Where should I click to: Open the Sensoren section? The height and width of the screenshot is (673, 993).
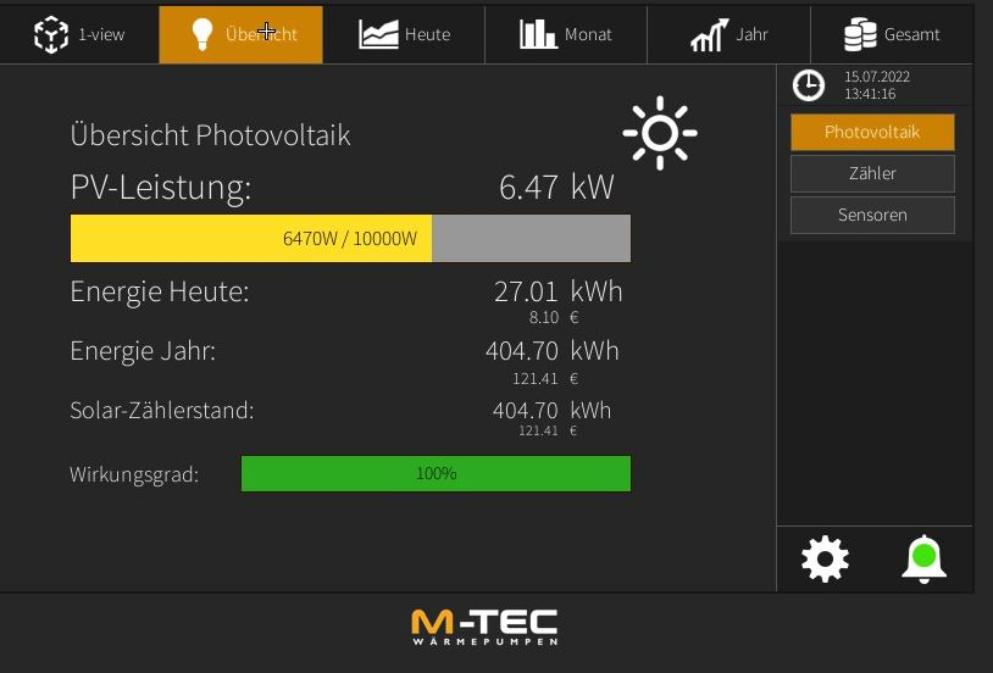click(x=872, y=215)
